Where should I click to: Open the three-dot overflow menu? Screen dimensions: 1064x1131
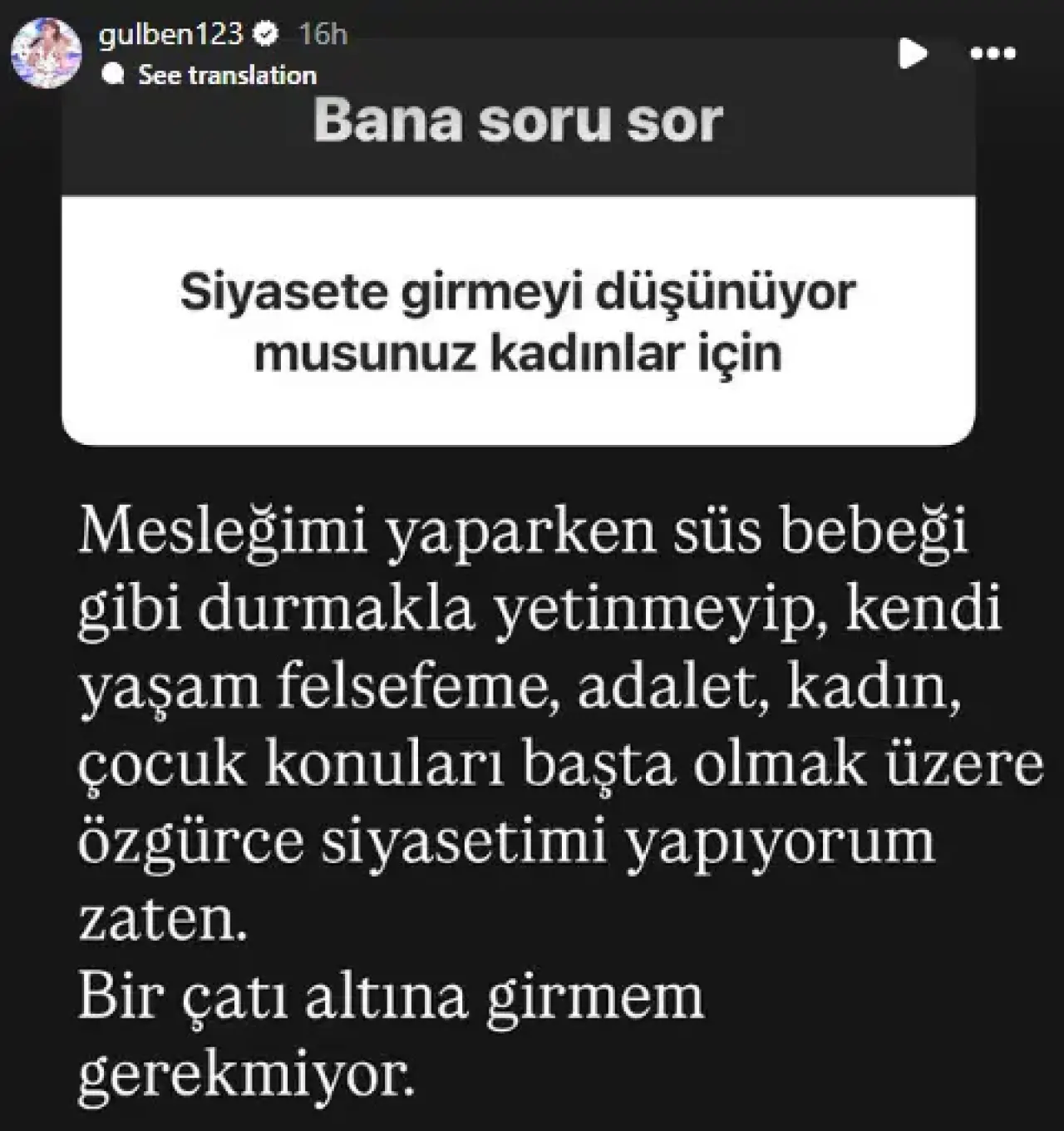point(993,53)
